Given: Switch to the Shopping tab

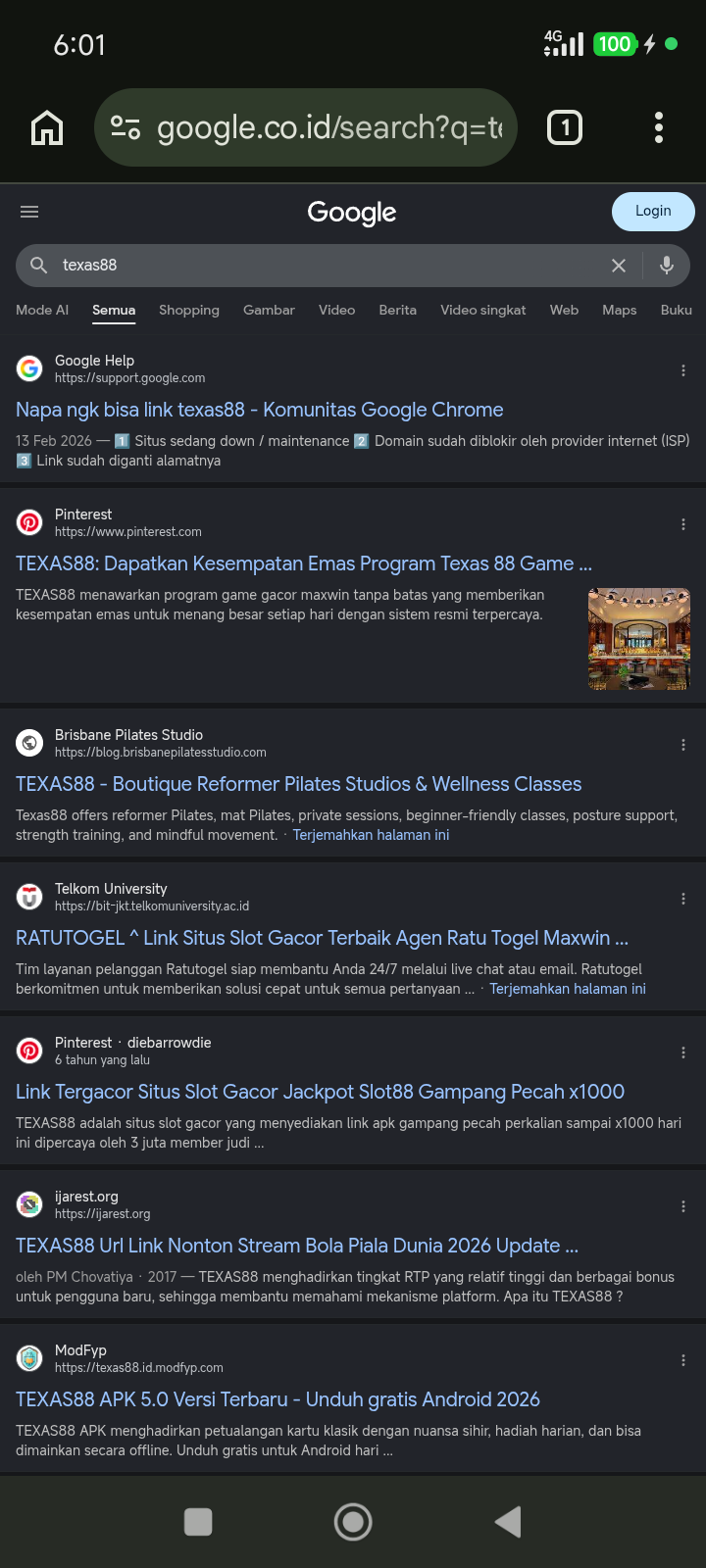Looking at the screenshot, I should click(189, 310).
